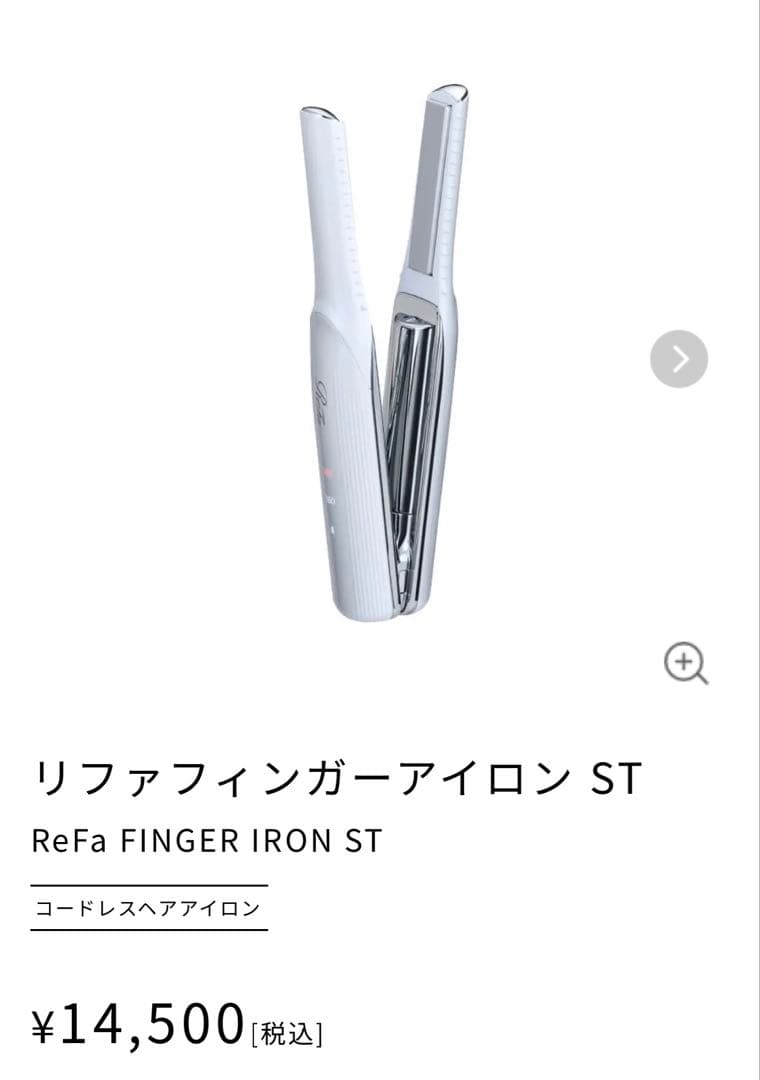The height and width of the screenshot is (1080, 760).
Task: Zoom in with the magnifier icon
Action: pos(685,663)
